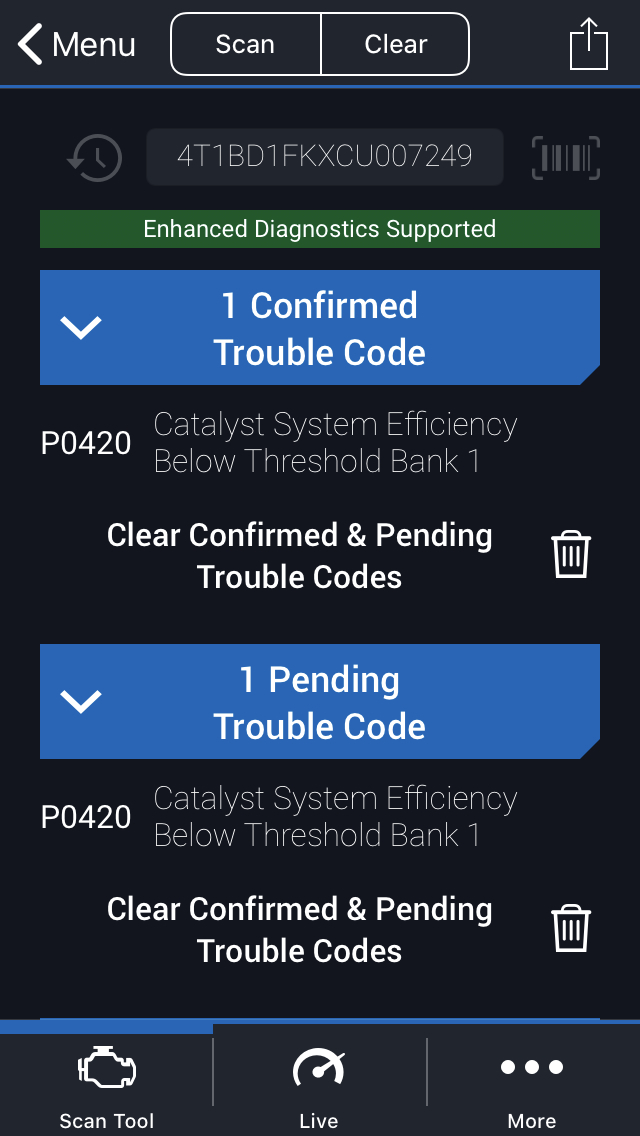The width and height of the screenshot is (640, 1136).
Task: Open the More tab
Action: tap(532, 1086)
